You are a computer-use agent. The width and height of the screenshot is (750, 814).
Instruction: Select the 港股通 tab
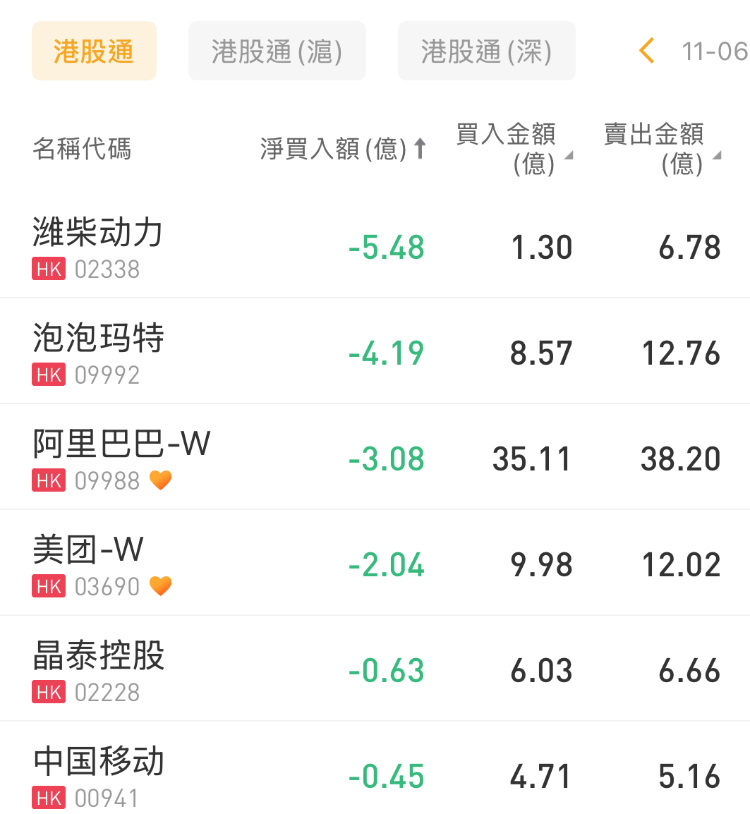pos(94,51)
